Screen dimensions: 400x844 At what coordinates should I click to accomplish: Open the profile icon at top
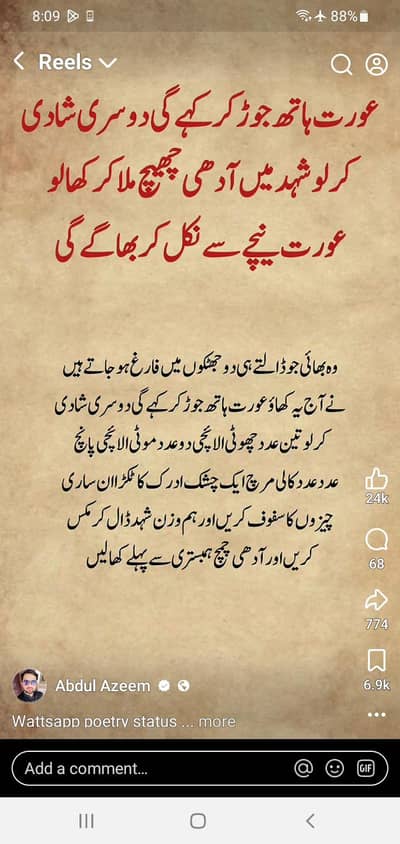coord(376,65)
